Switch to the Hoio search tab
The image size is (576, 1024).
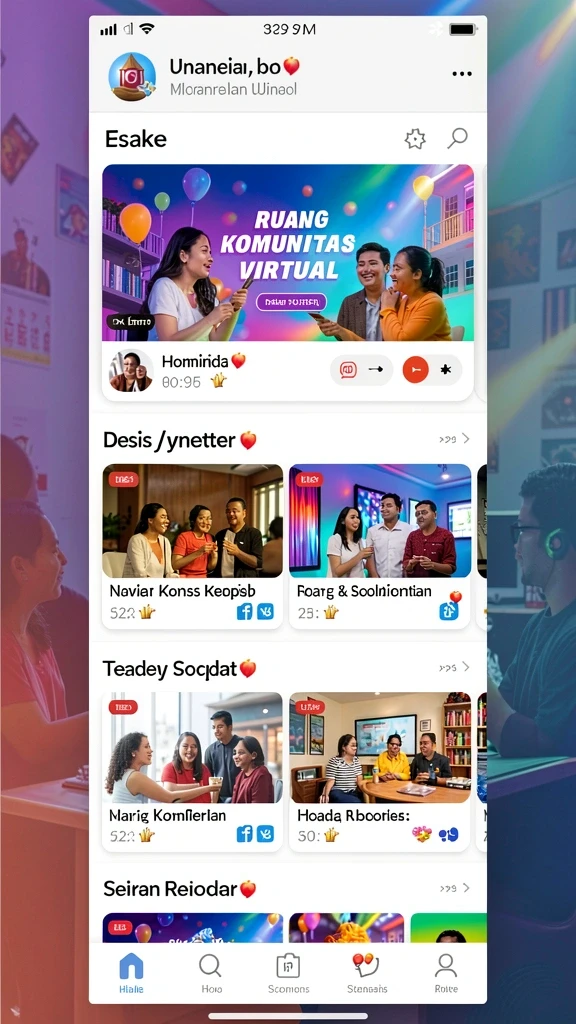[x=210, y=973]
